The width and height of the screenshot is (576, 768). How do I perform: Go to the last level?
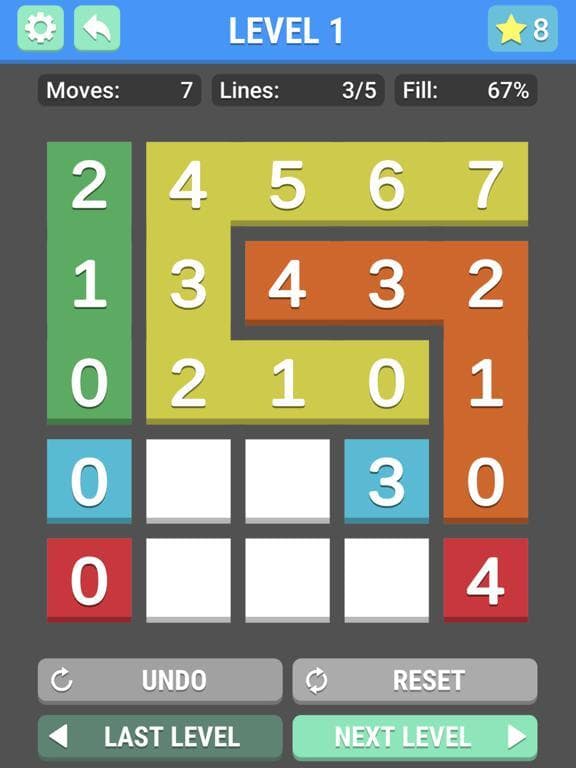point(160,737)
